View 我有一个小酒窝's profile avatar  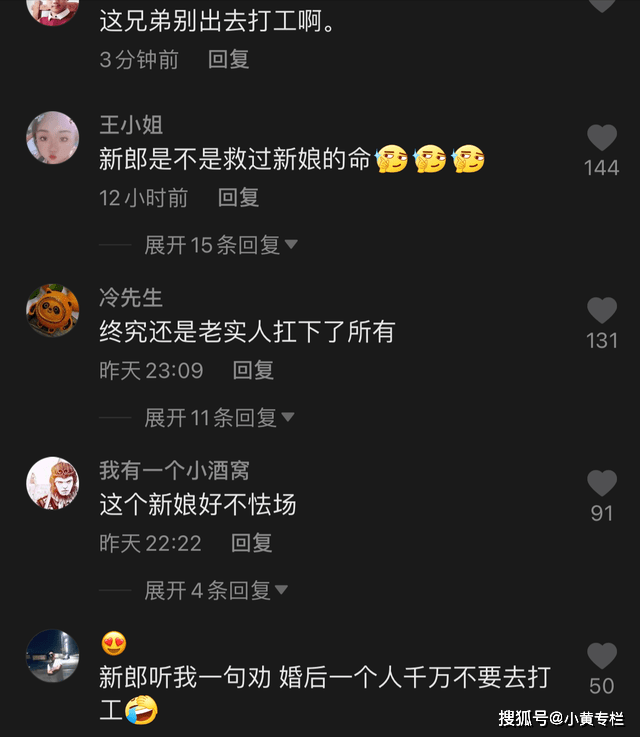(x=52, y=484)
